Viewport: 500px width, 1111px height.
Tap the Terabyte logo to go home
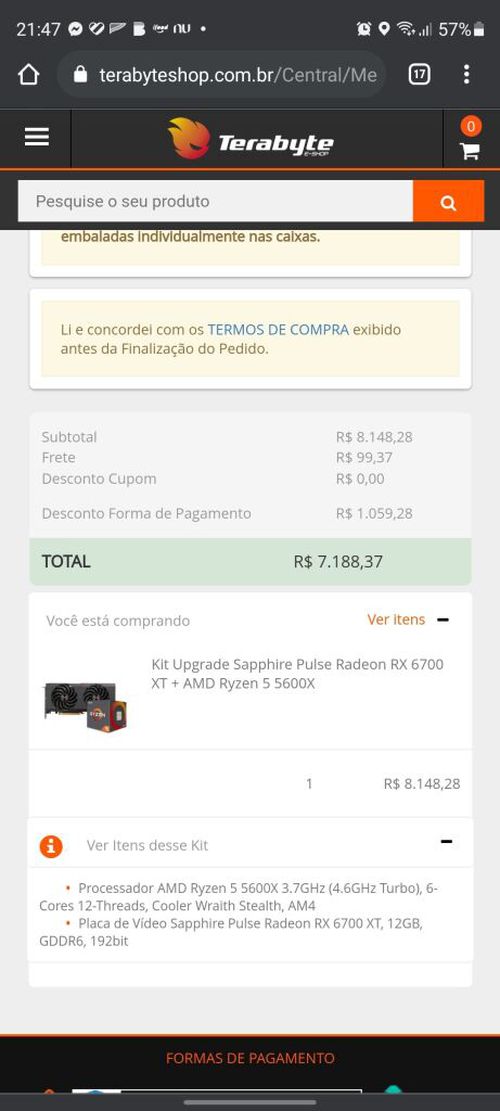point(251,139)
